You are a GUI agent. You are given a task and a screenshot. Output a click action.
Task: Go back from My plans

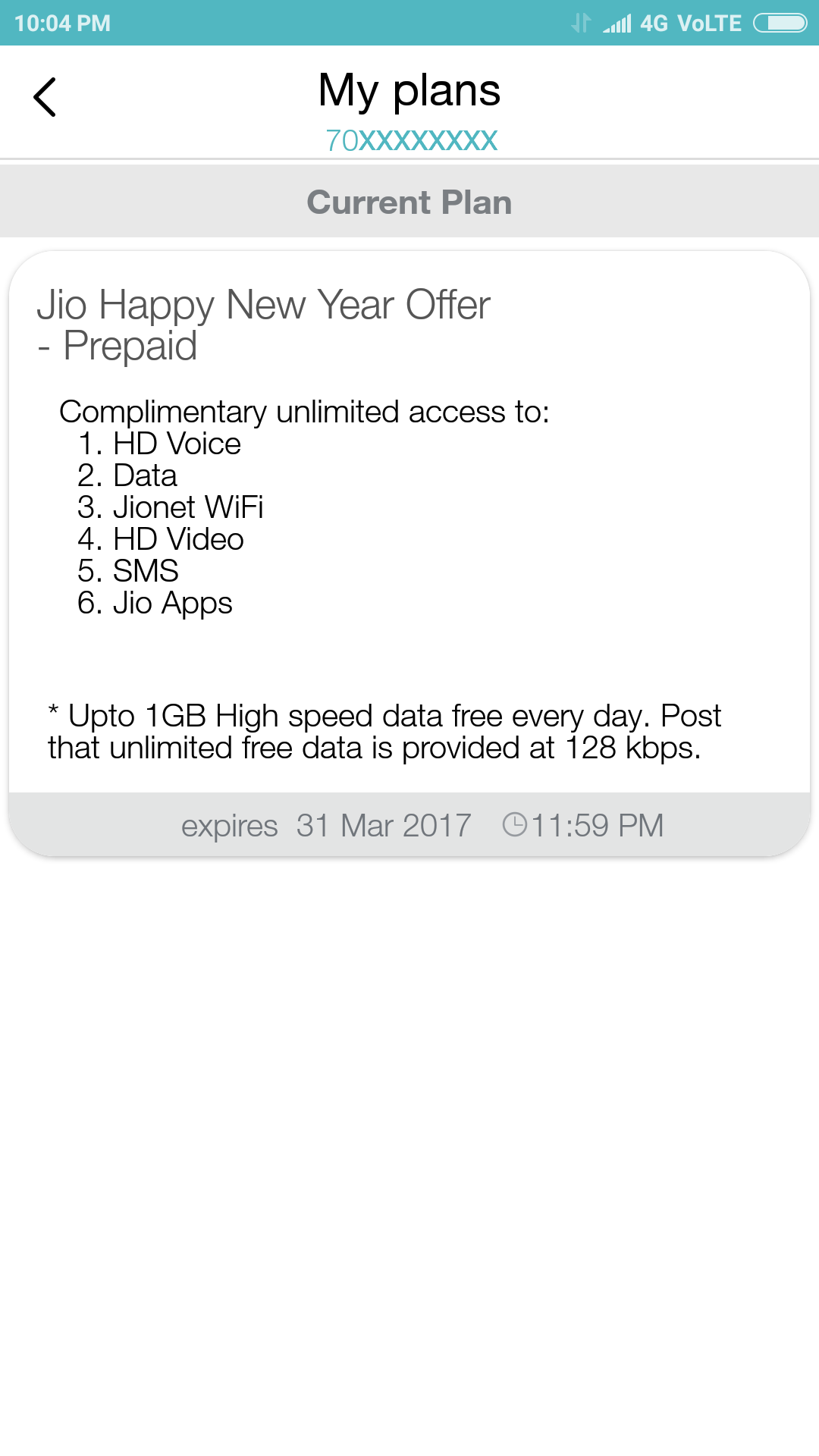click(45, 98)
